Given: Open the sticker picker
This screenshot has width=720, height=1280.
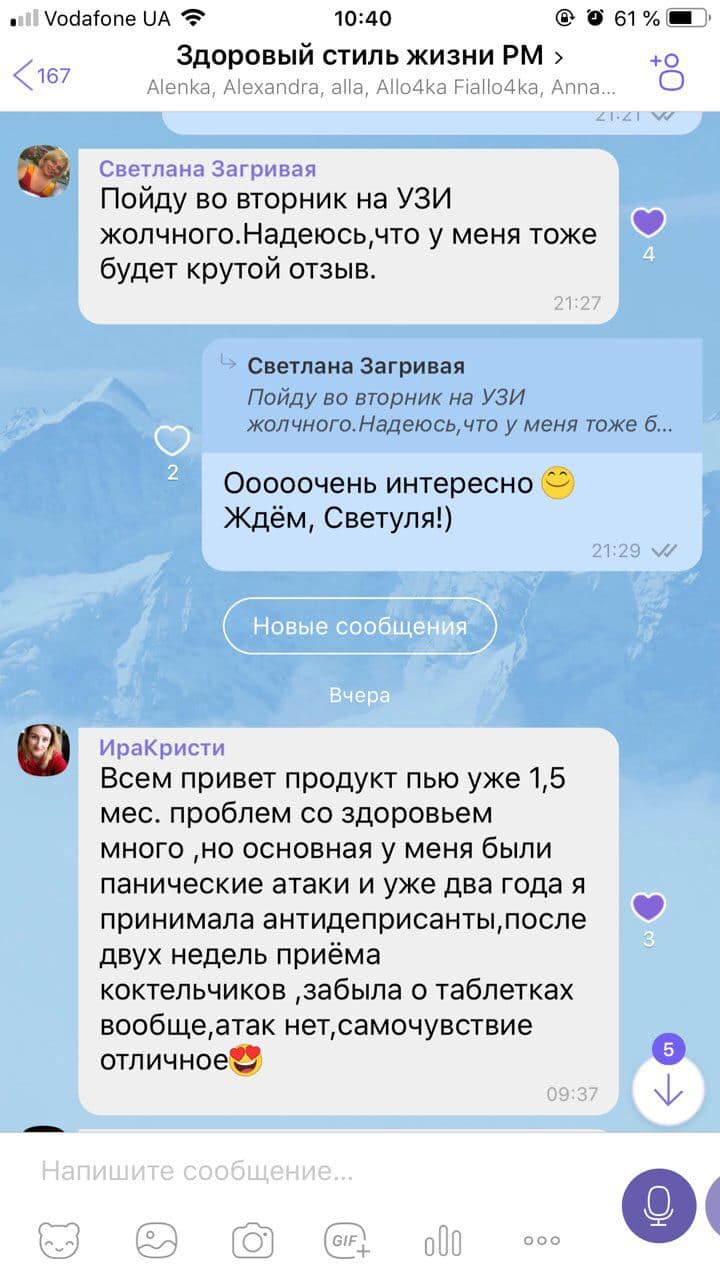Looking at the screenshot, I should pyautogui.click(x=59, y=1241).
